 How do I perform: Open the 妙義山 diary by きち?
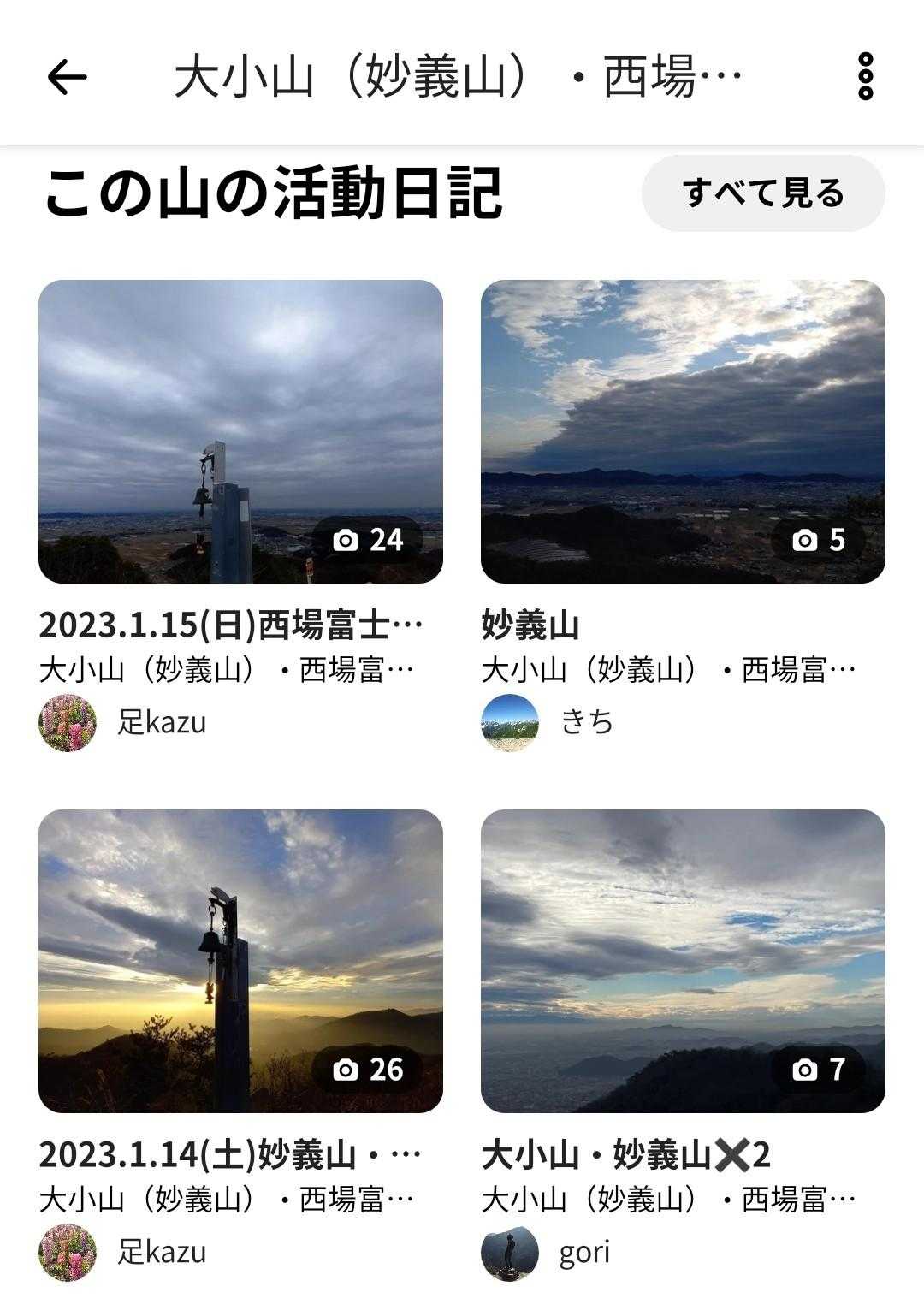(682, 432)
